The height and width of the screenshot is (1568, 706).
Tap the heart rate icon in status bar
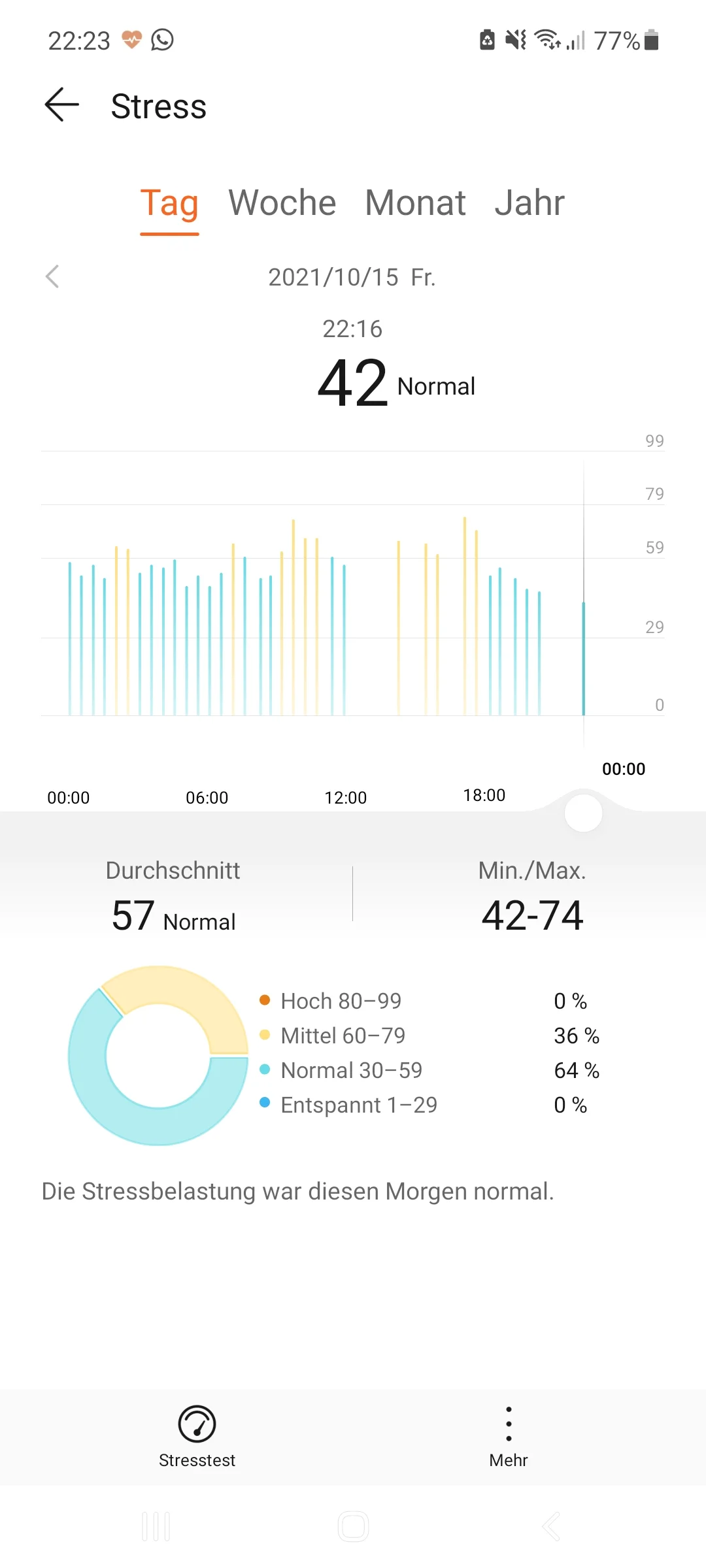(133, 41)
